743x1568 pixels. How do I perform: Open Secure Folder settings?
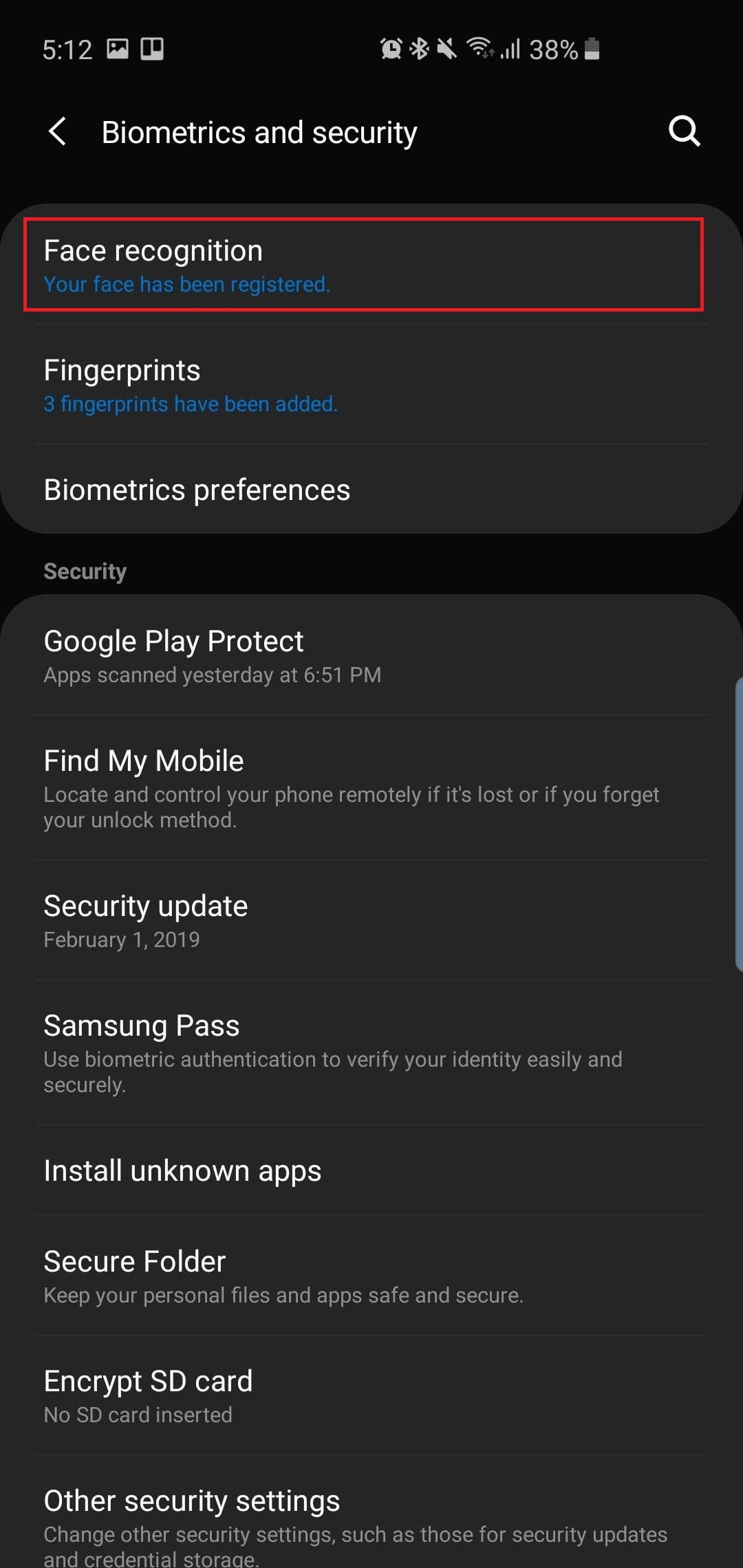point(371,1276)
